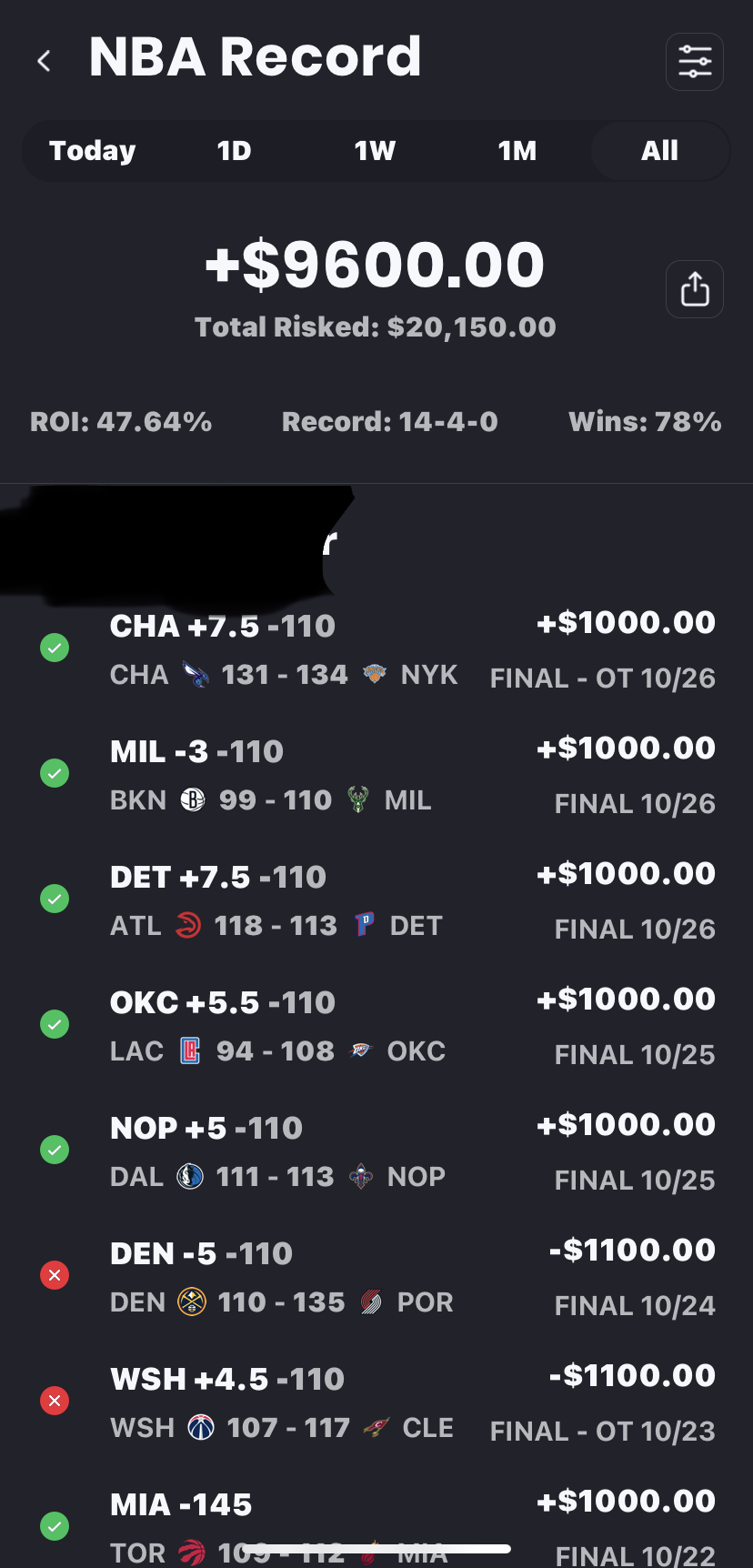Go back from NBA Record
753x1568 pixels.
pos(44,61)
